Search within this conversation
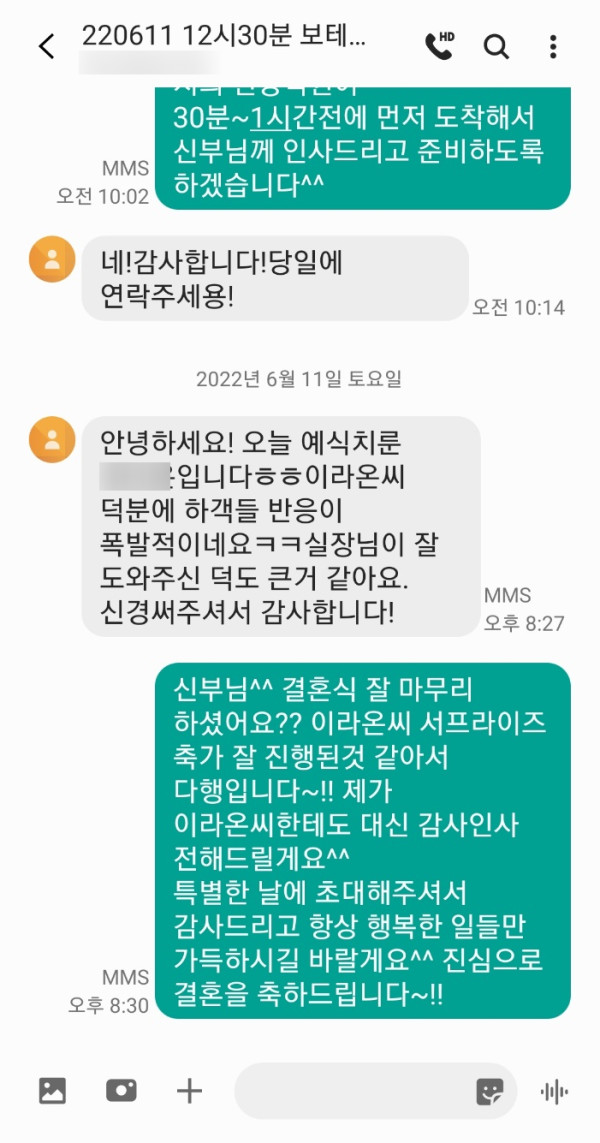600x1143 pixels. [496, 46]
